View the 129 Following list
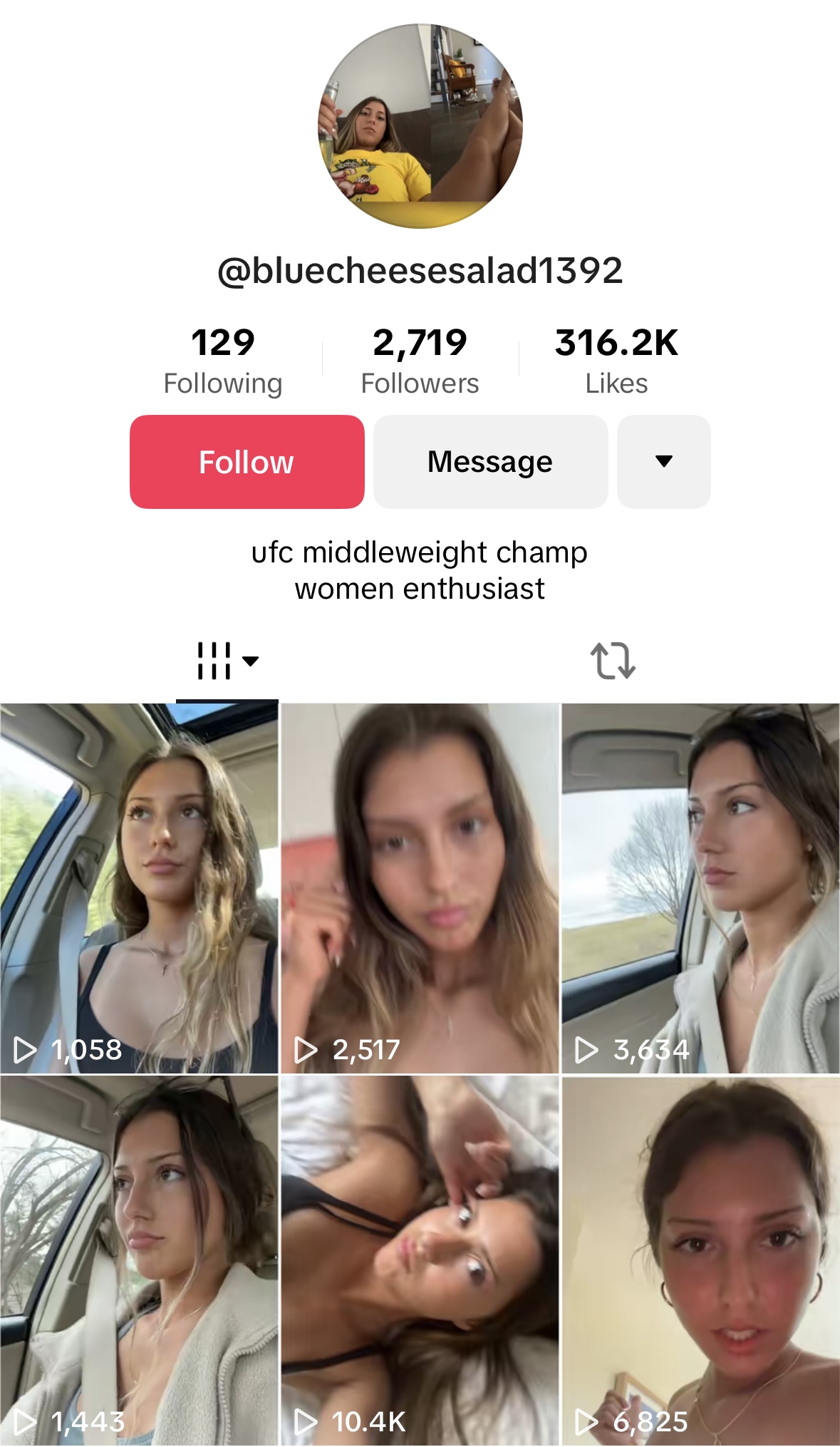Viewport: 840px width, 1447px height. pyautogui.click(x=223, y=361)
